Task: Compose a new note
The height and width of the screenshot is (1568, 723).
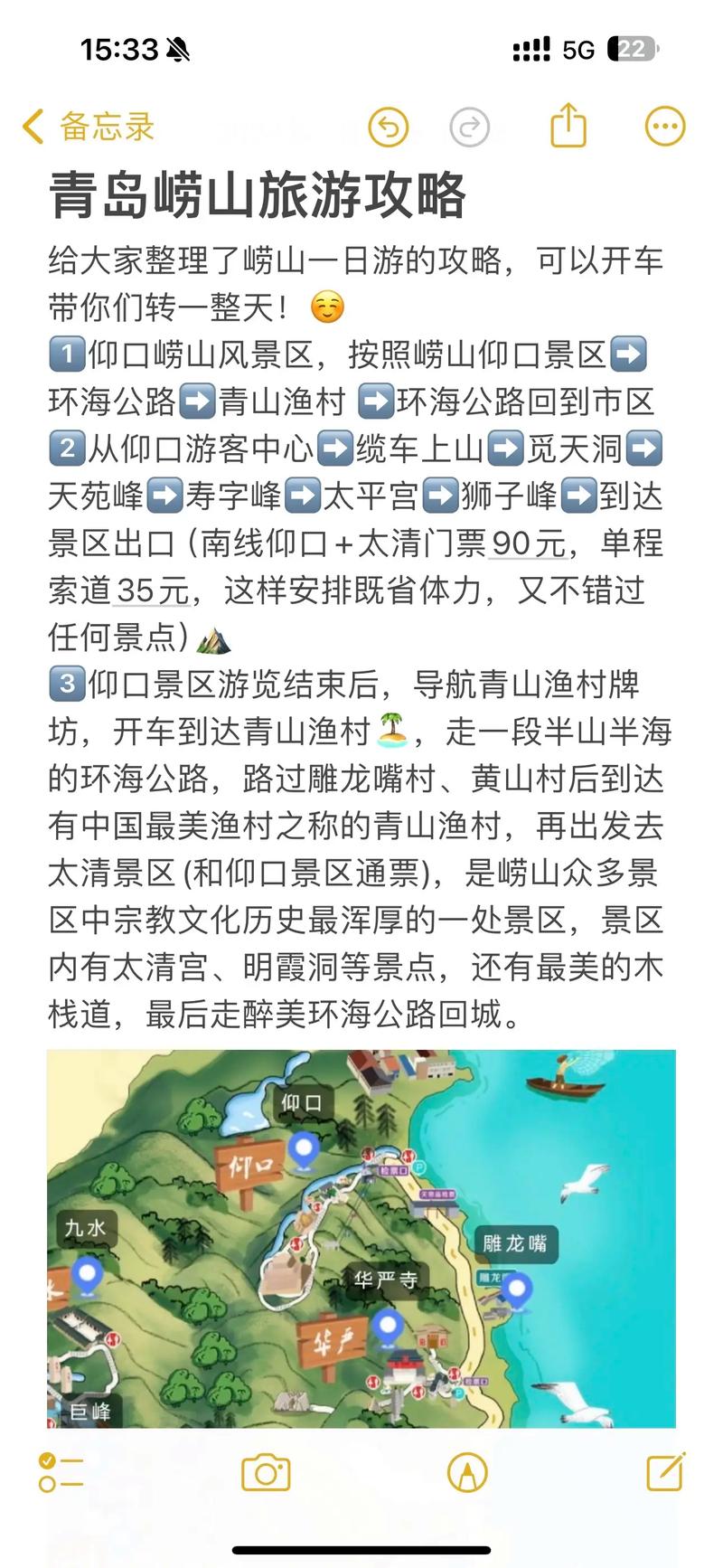Action: [x=666, y=1472]
